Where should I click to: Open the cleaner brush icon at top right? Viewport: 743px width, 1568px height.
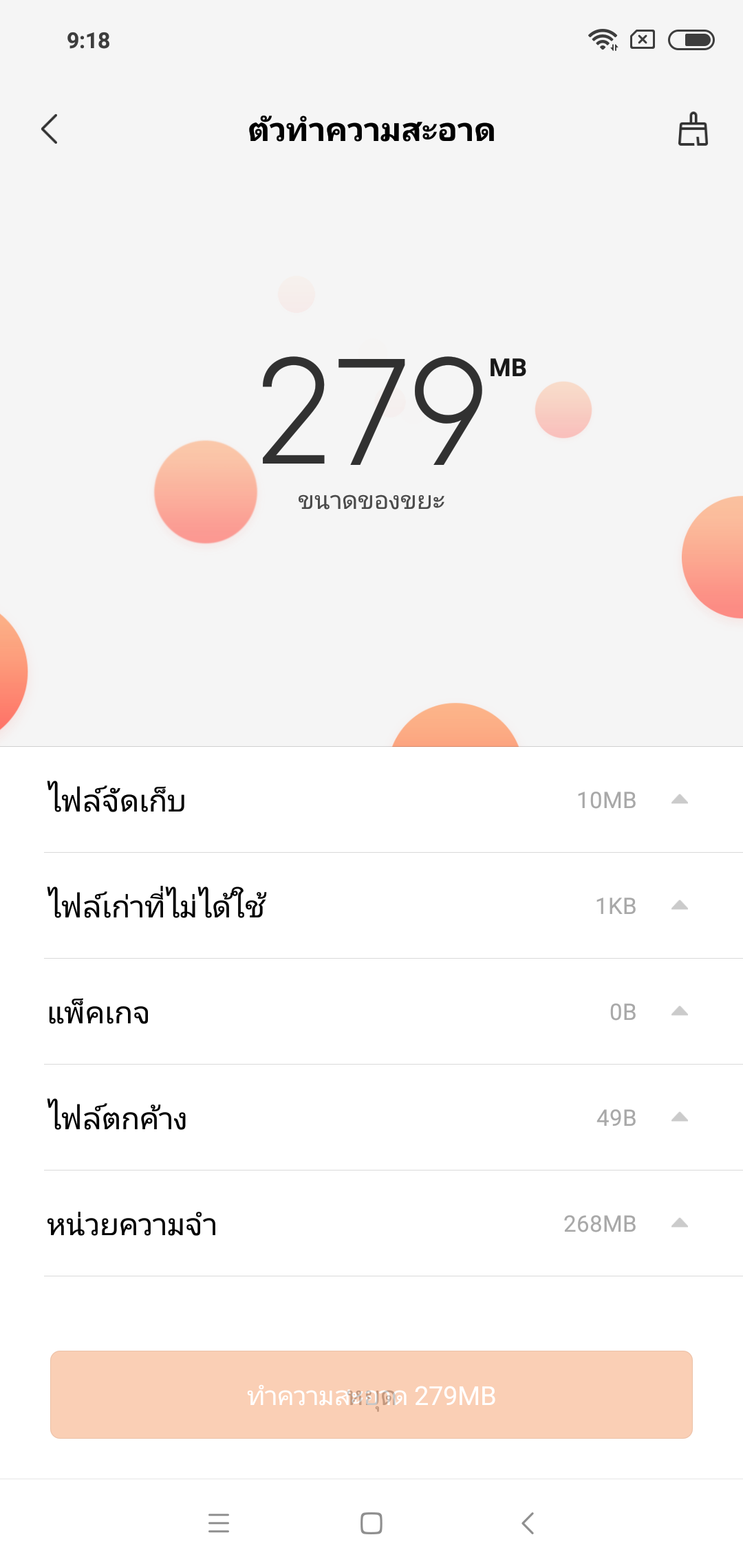(x=693, y=129)
